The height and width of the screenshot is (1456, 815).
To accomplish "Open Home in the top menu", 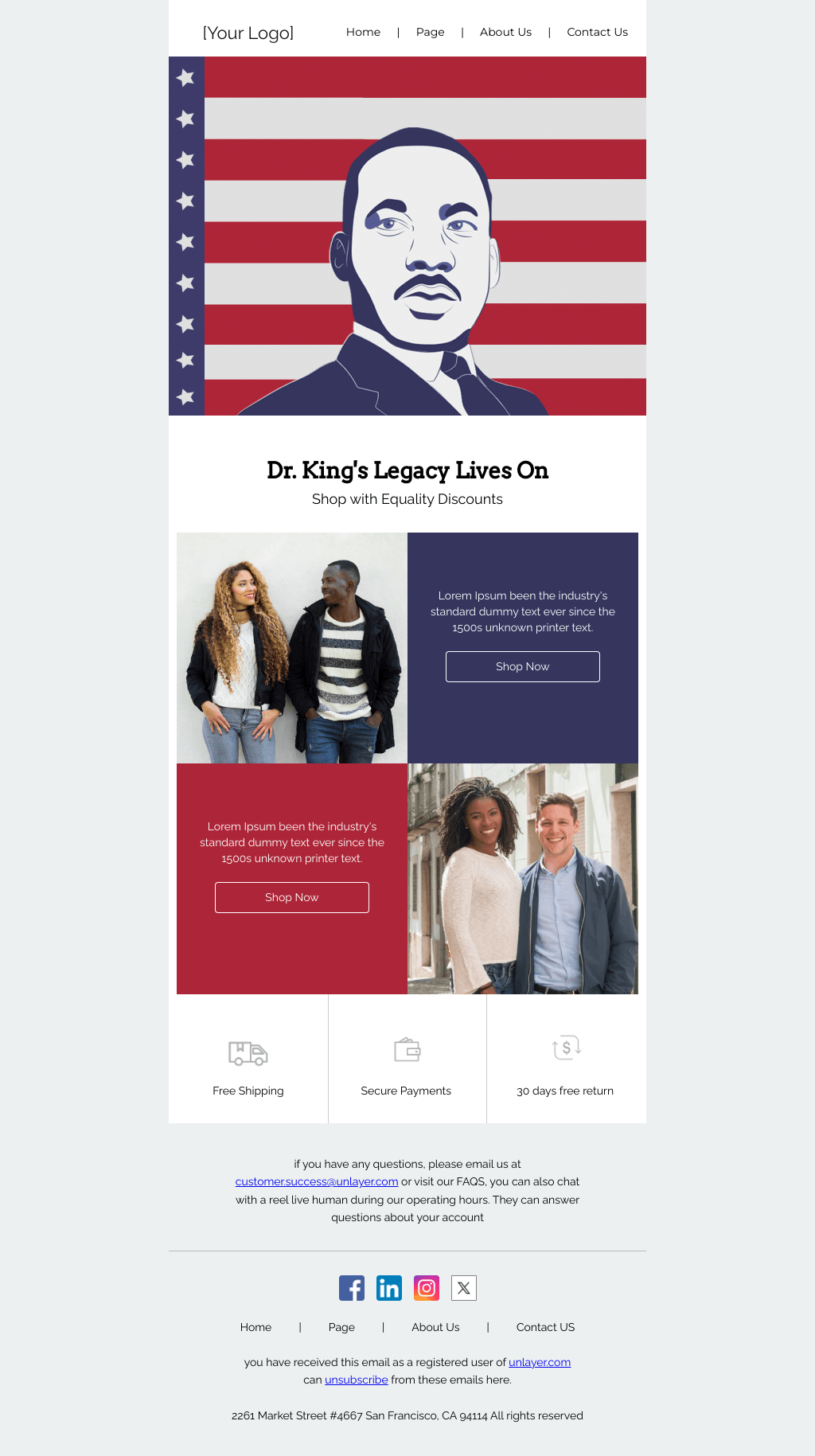I will (363, 32).
